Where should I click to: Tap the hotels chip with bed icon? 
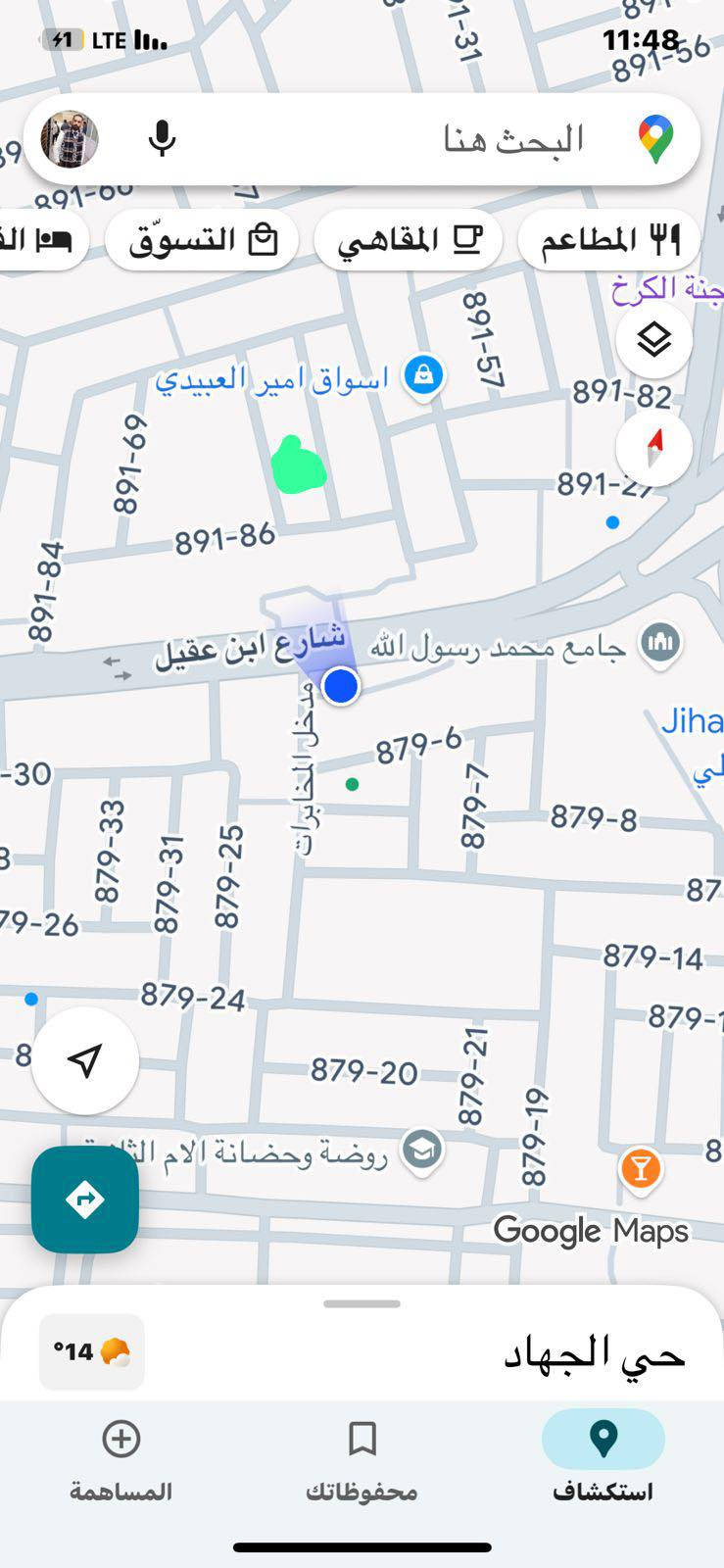[x=44, y=240]
